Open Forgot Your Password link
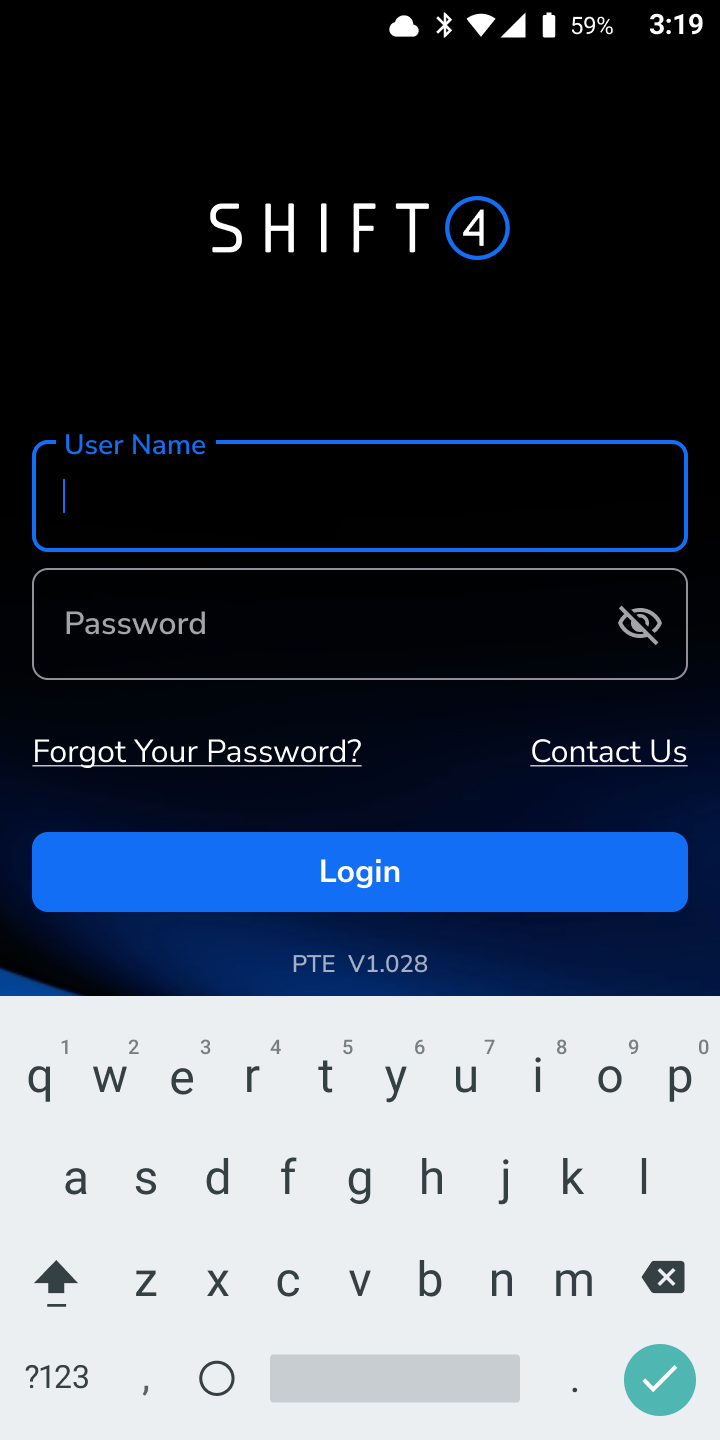This screenshot has height=1440, width=720. pos(197,751)
